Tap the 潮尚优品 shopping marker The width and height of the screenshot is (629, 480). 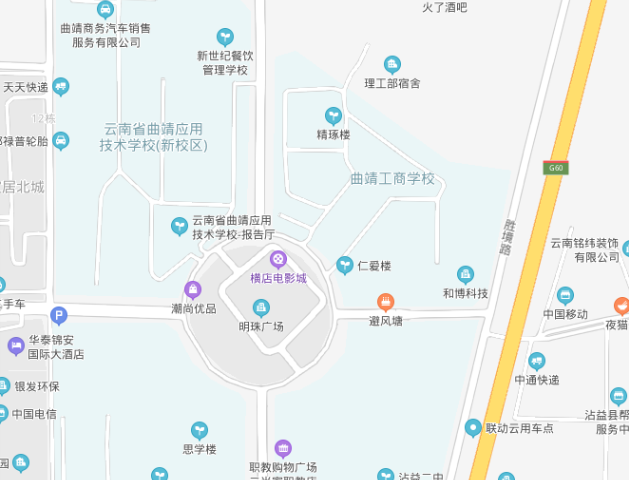click(194, 290)
